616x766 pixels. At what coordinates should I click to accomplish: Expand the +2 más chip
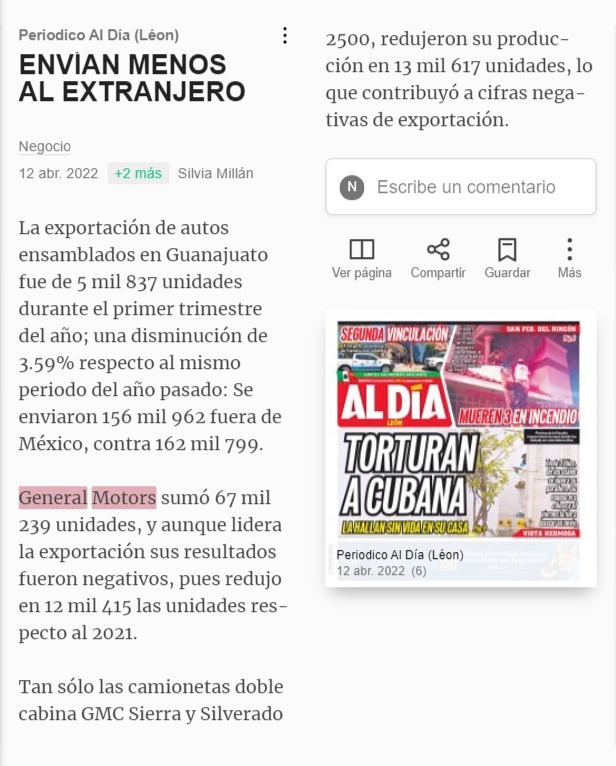[138, 173]
